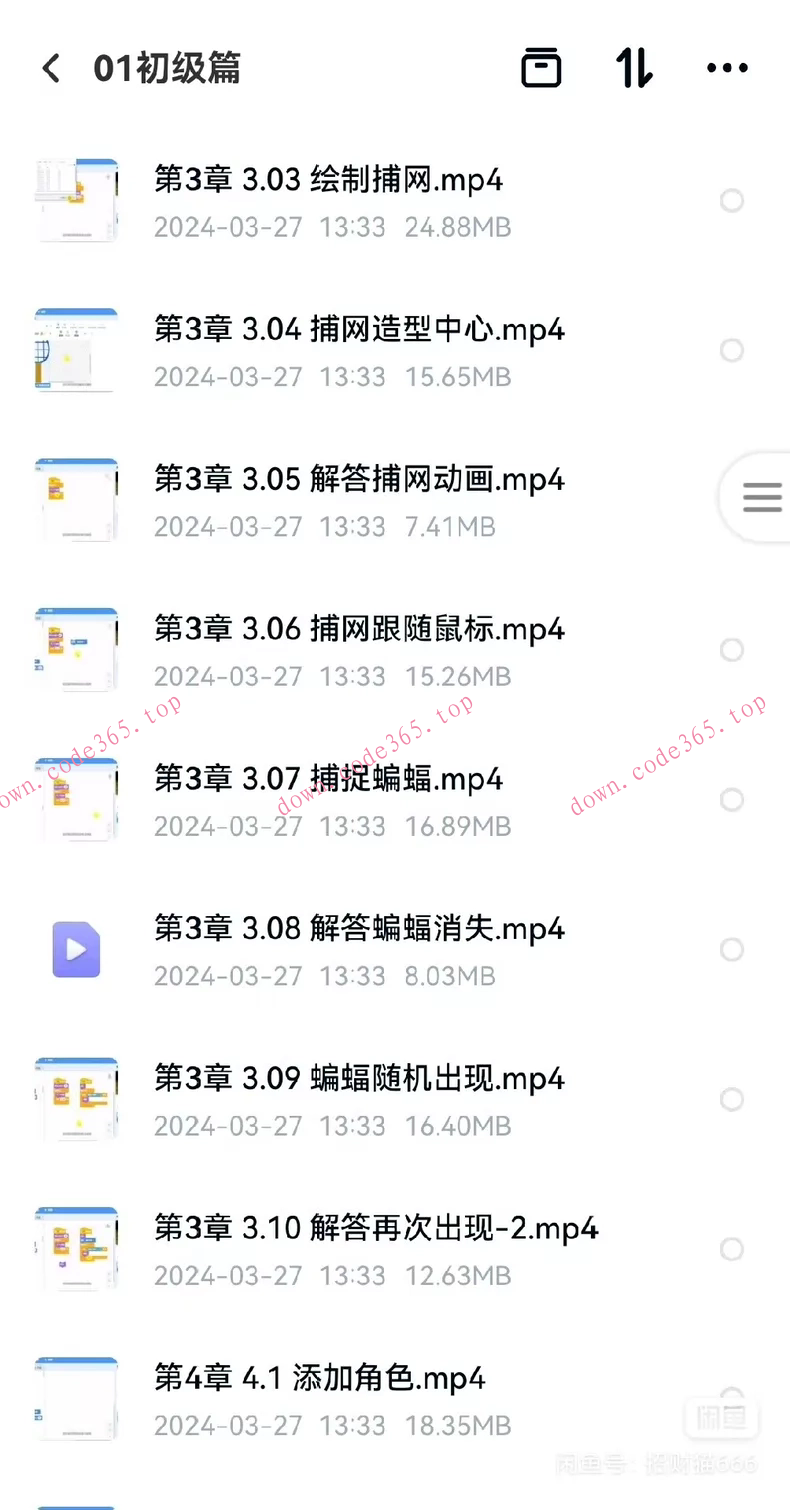Screen dimensions: 790x1510
Task: Open sort options via the sort toolbar icon
Action: [x=634, y=67]
